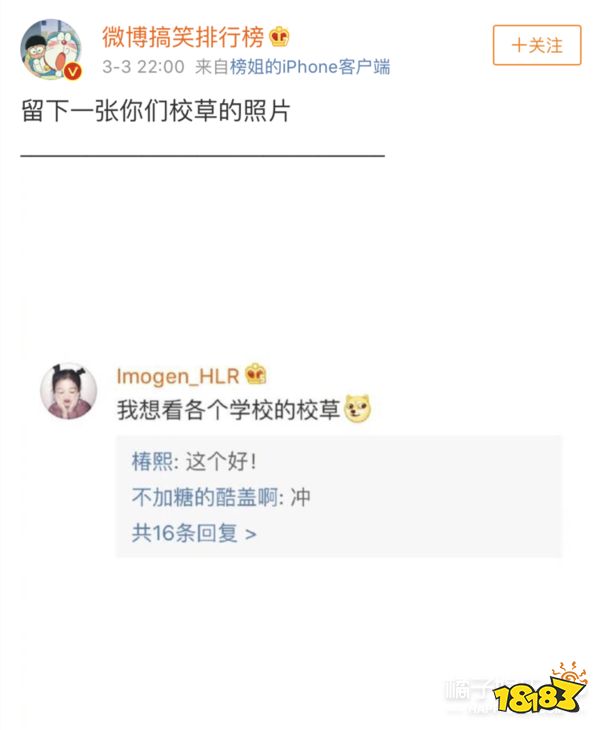Tap the 榜姐的iPhone客户端 source link

(x=310, y=67)
